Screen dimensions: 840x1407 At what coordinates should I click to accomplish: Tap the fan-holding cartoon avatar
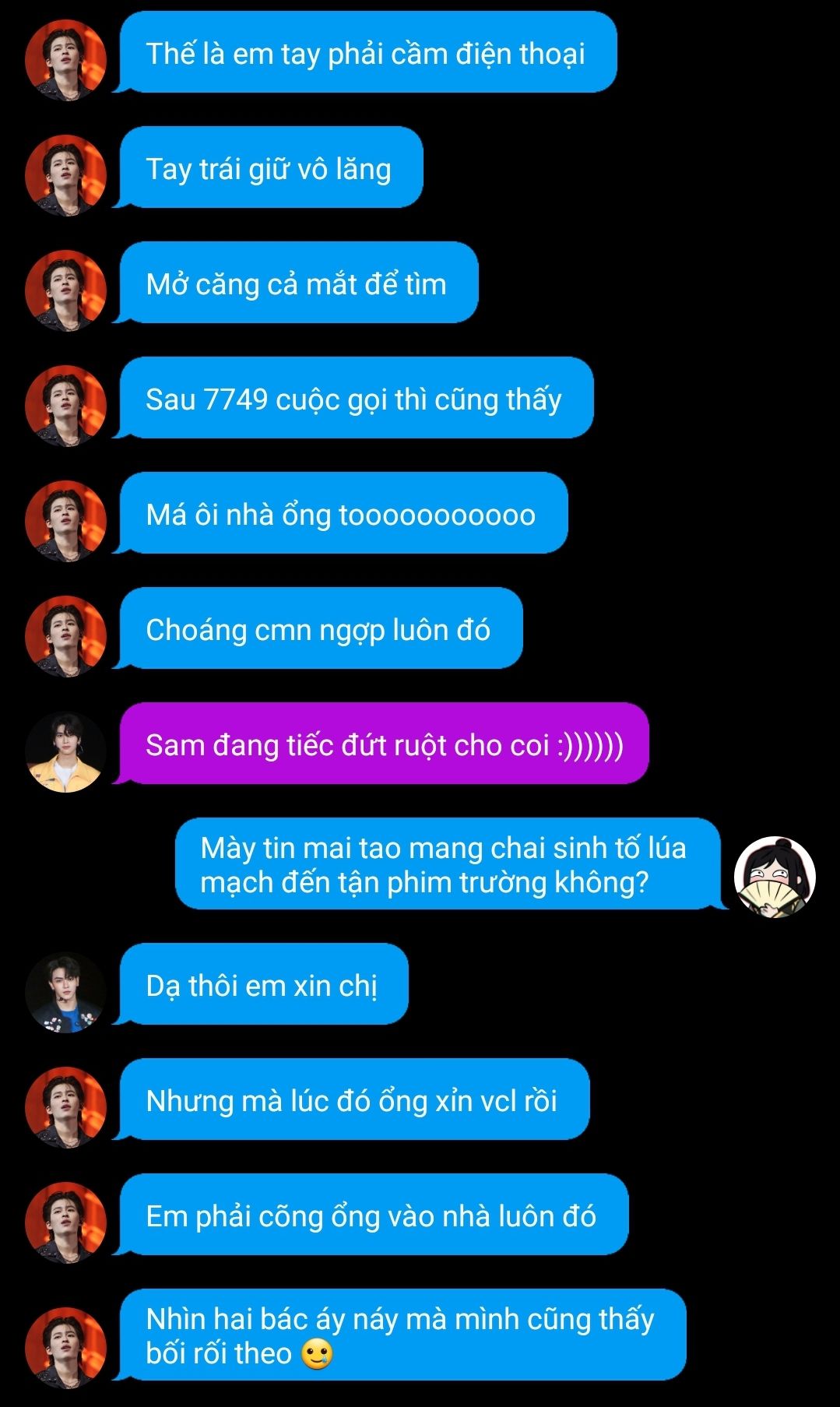774,877
